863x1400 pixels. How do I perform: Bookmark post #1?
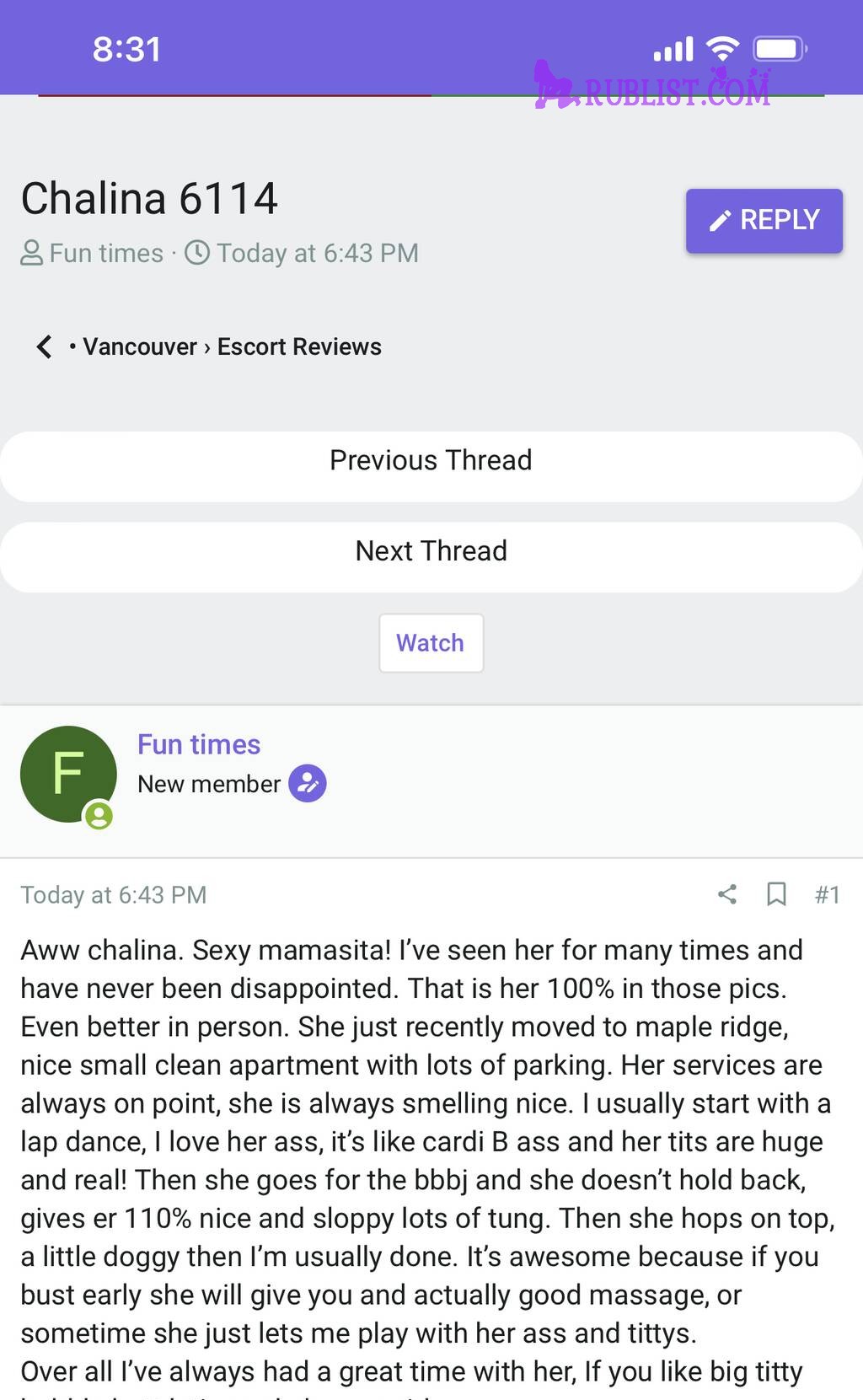point(776,894)
